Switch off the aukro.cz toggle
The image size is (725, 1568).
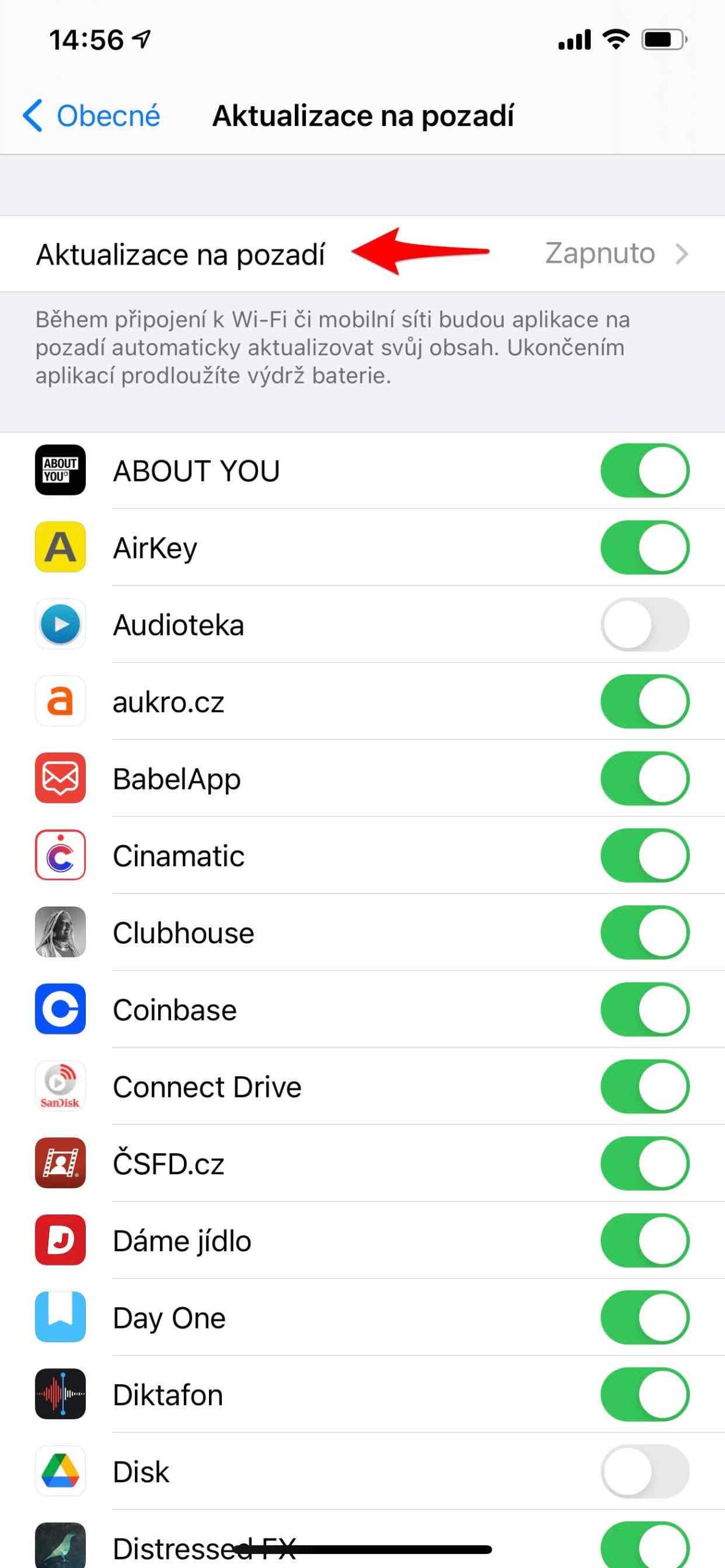point(645,701)
